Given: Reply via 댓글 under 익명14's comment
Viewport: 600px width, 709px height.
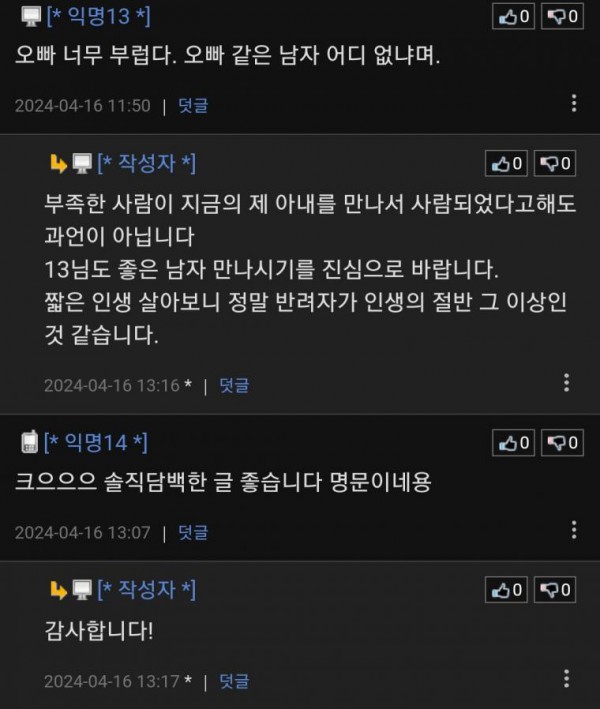Looking at the screenshot, I should [x=193, y=532].
